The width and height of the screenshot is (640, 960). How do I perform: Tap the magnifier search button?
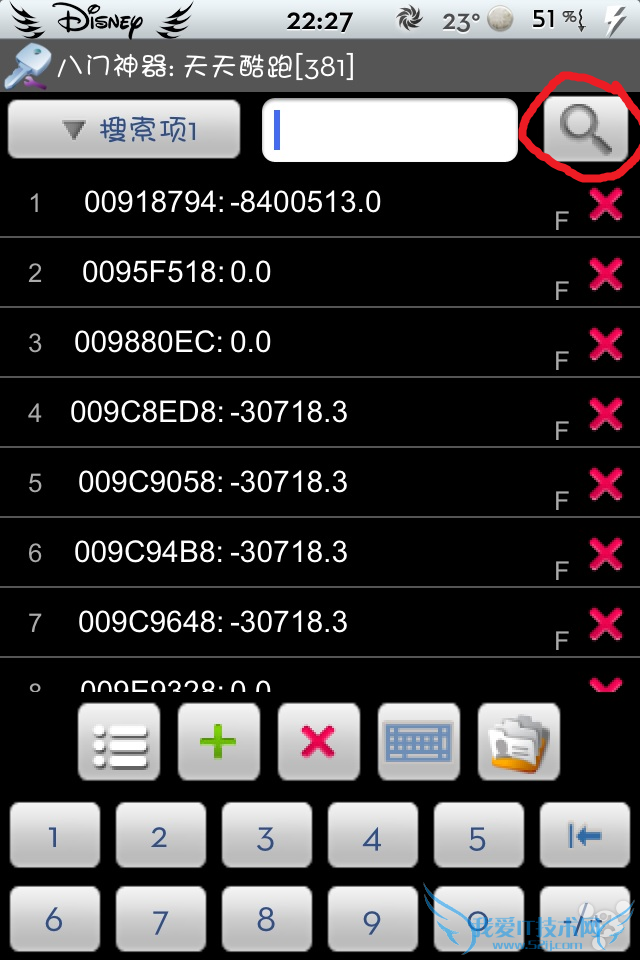[x=585, y=130]
